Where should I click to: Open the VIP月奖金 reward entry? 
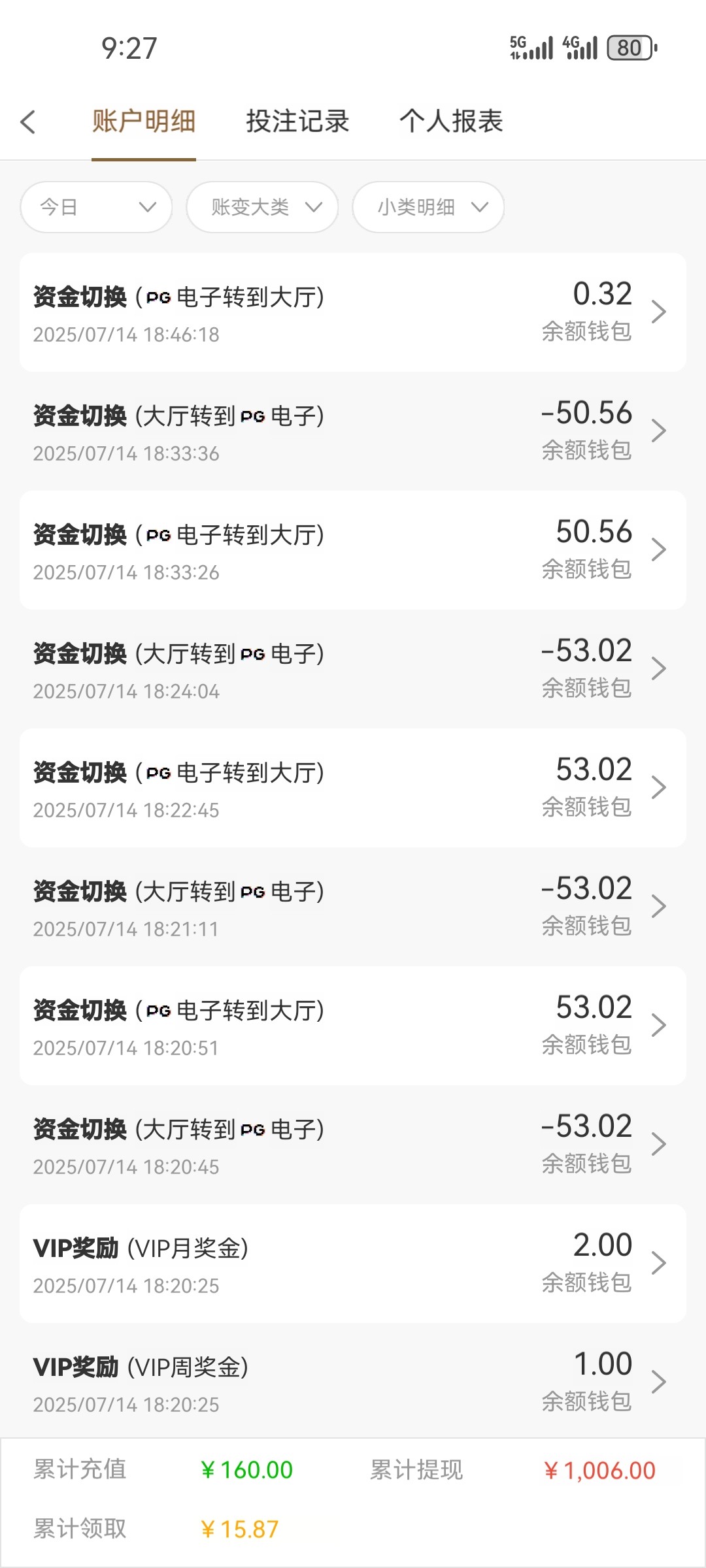pos(353,1264)
